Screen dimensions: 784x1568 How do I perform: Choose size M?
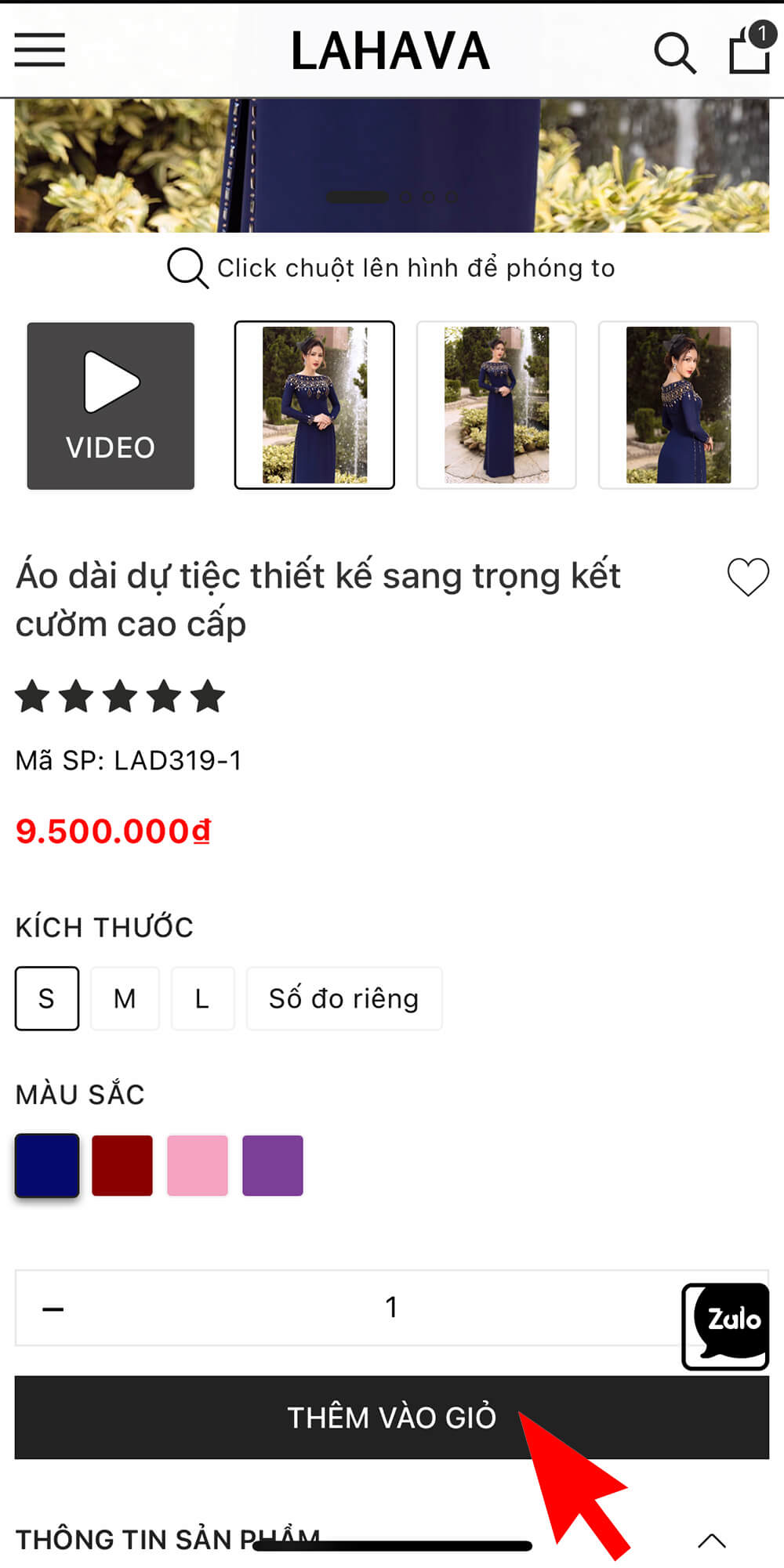tap(125, 998)
